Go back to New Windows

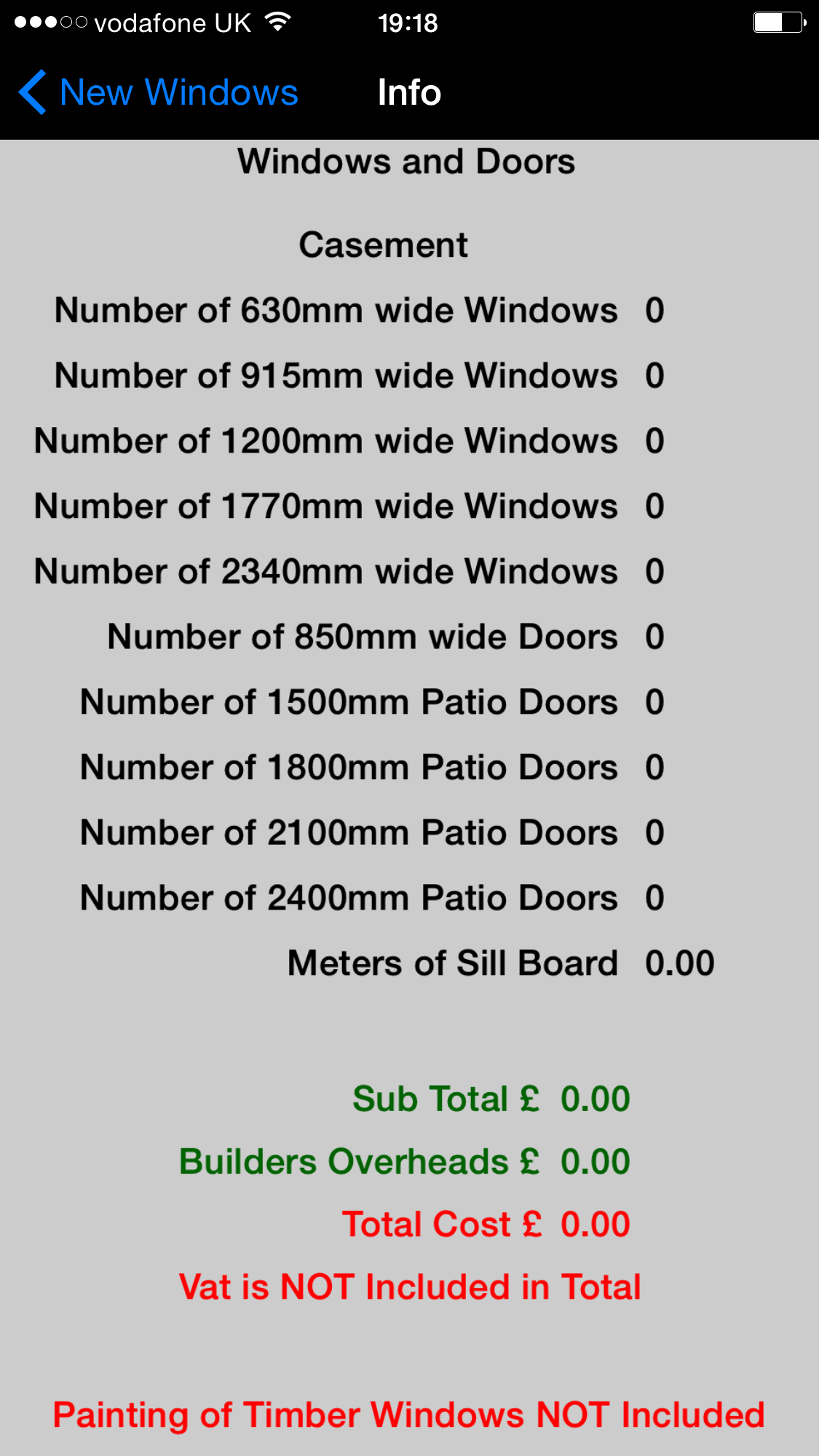pos(158,92)
